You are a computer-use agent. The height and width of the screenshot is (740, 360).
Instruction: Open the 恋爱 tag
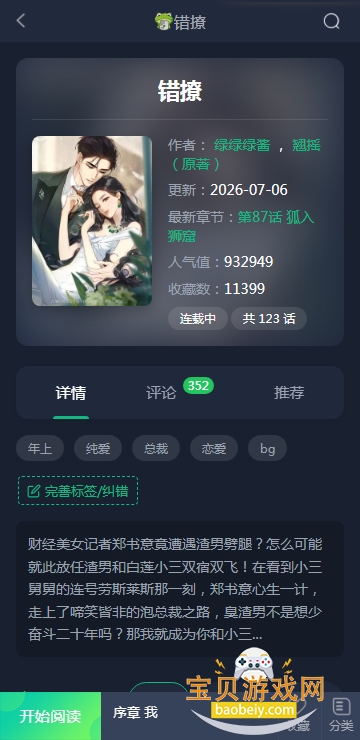(214, 448)
